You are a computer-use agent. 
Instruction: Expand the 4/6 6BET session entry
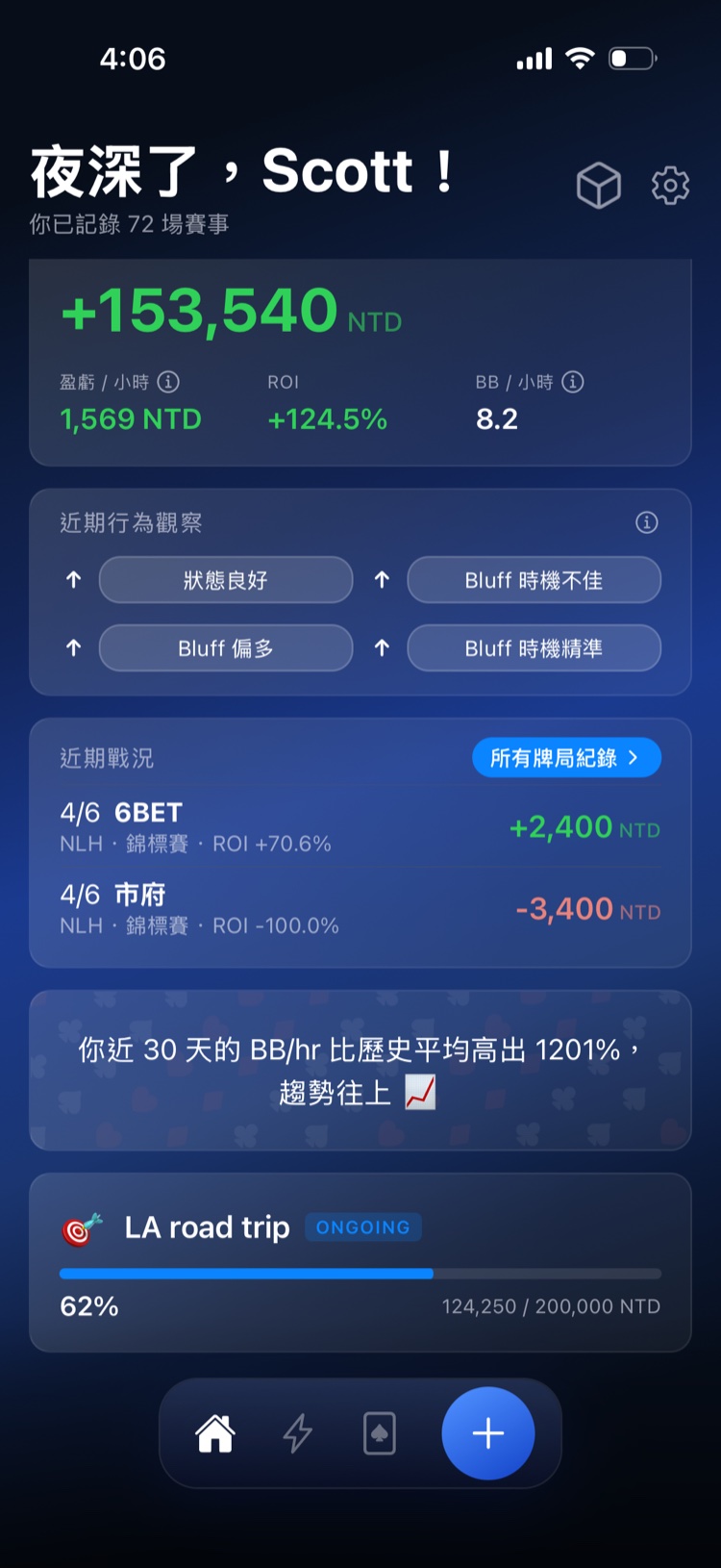[360, 827]
